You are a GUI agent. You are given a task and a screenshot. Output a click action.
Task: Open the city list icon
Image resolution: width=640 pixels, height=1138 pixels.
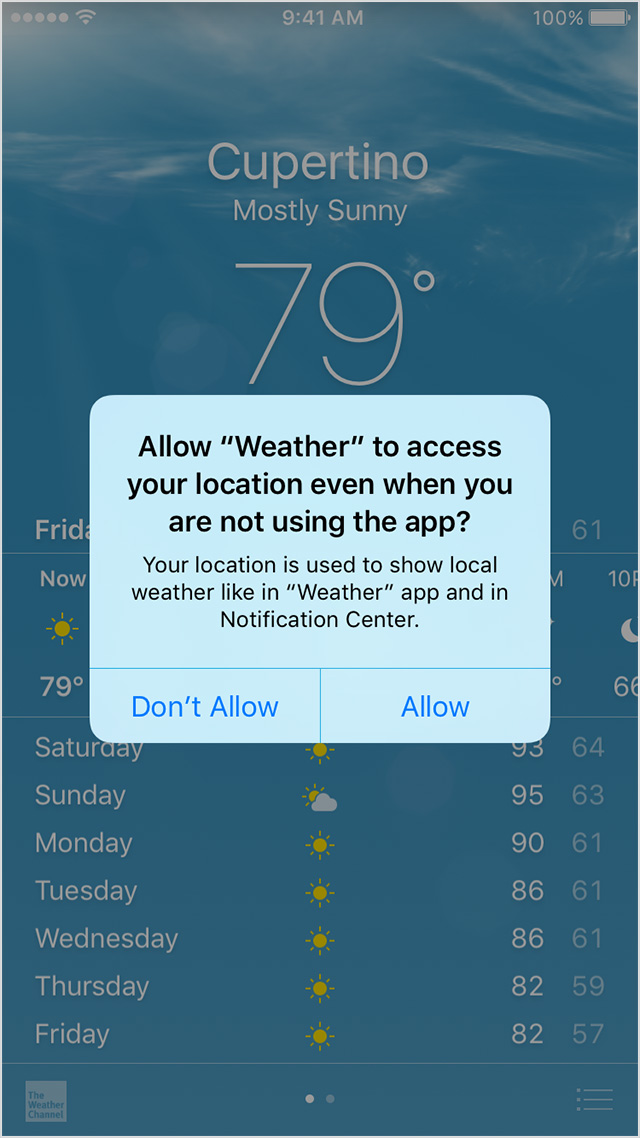[595, 1099]
